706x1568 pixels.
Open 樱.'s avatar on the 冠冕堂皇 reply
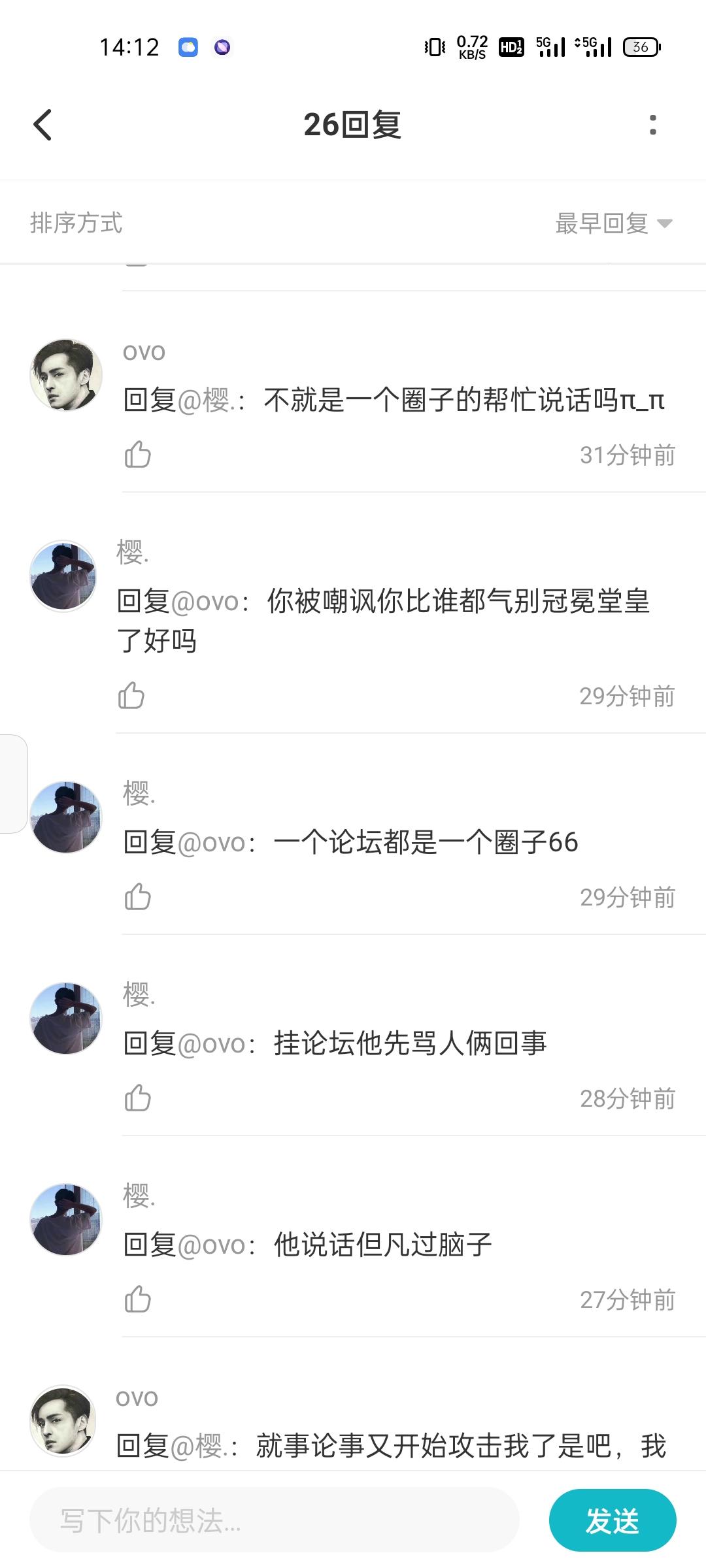[63, 576]
